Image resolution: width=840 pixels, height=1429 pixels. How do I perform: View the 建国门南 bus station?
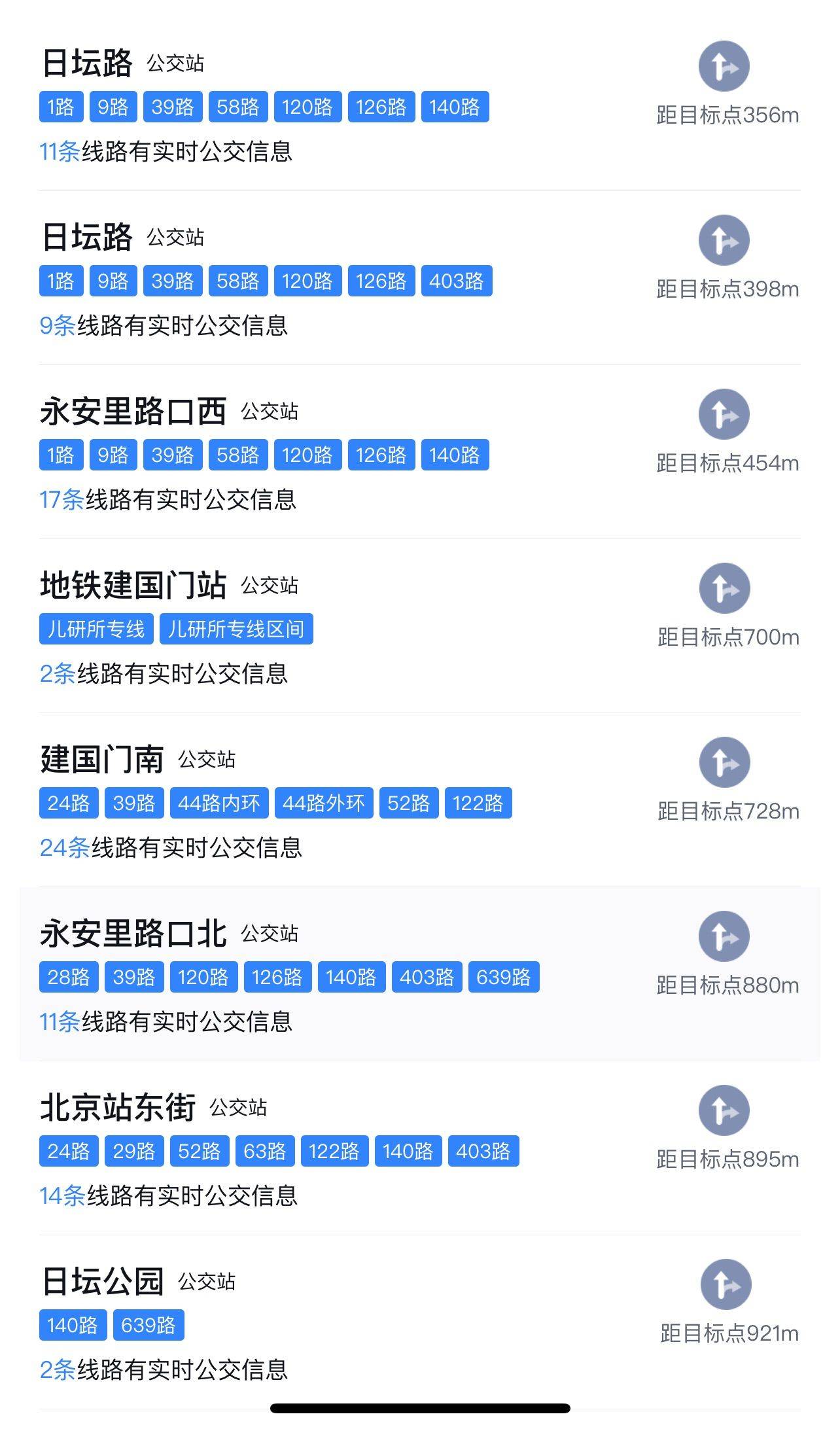tap(102, 760)
